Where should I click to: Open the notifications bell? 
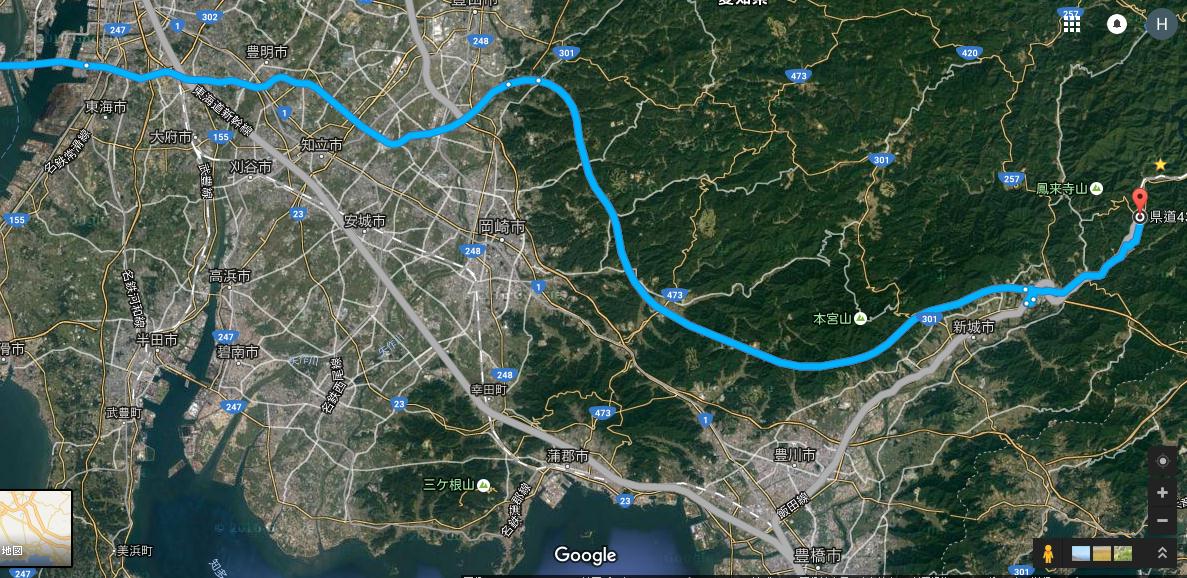[1116, 24]
